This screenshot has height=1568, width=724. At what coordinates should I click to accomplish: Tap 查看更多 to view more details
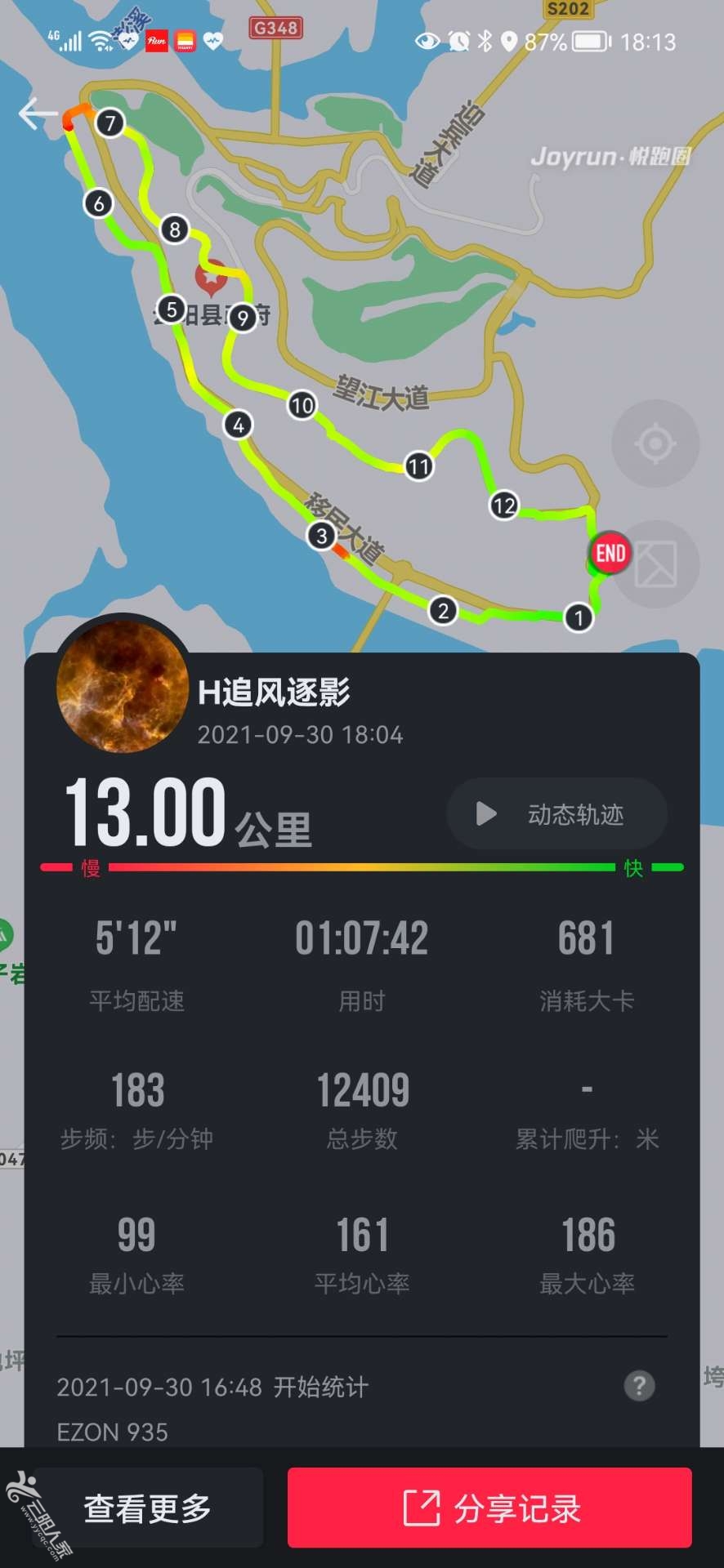coord(148,1508)
